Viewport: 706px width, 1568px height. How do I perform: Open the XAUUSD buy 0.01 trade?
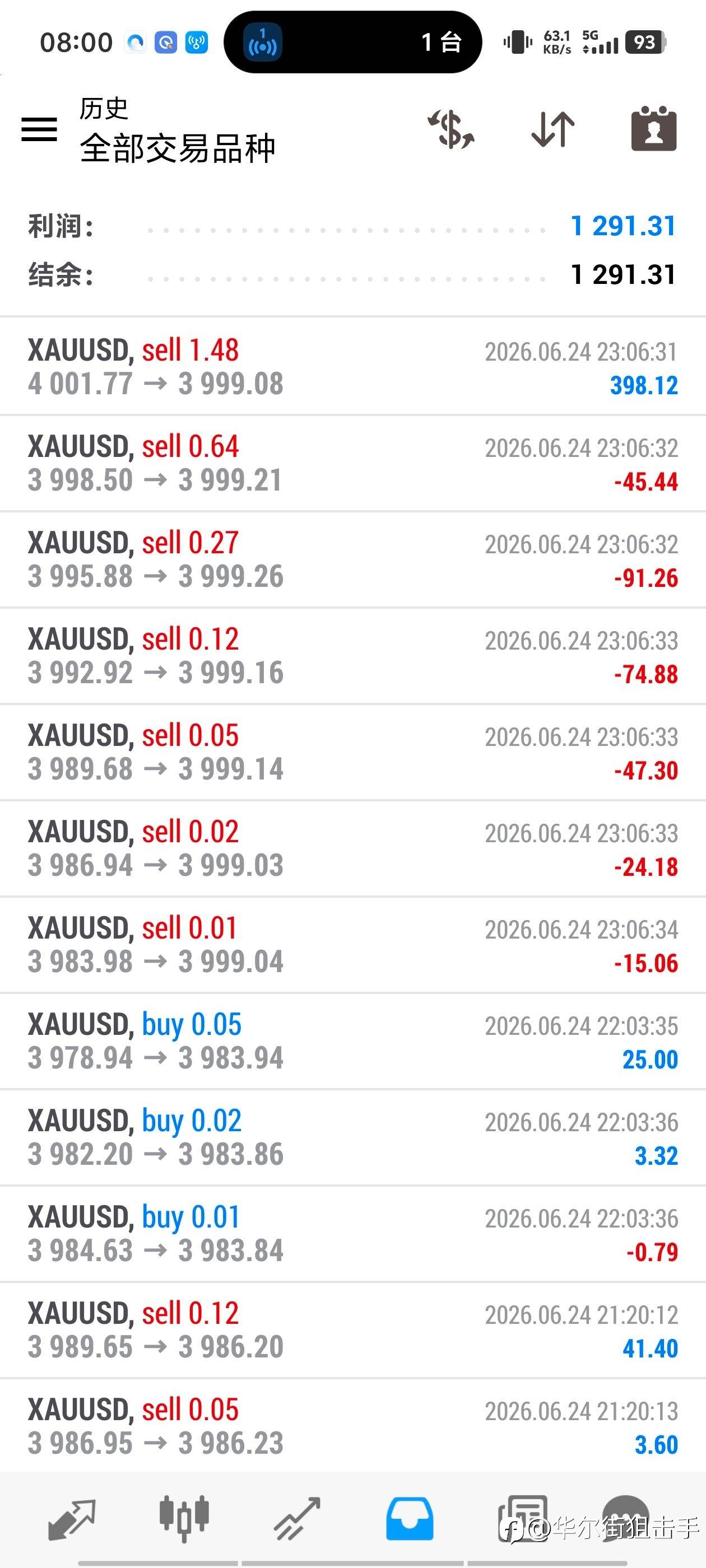[x=352, y=1234]
